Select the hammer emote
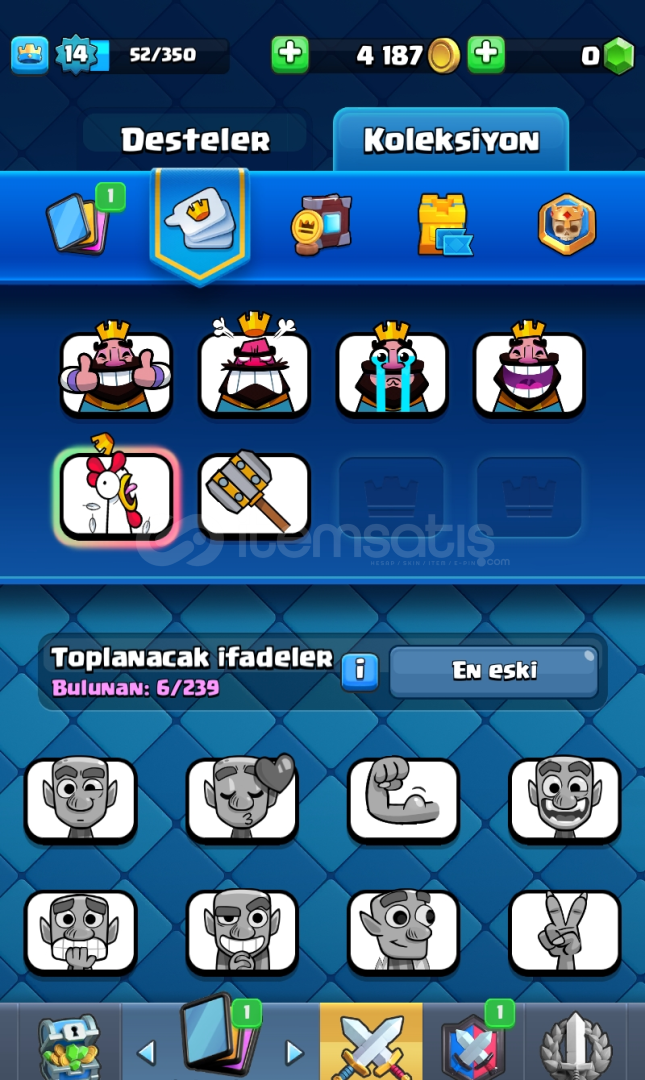This screenshot has width=645, height=1080. [254, 494]
